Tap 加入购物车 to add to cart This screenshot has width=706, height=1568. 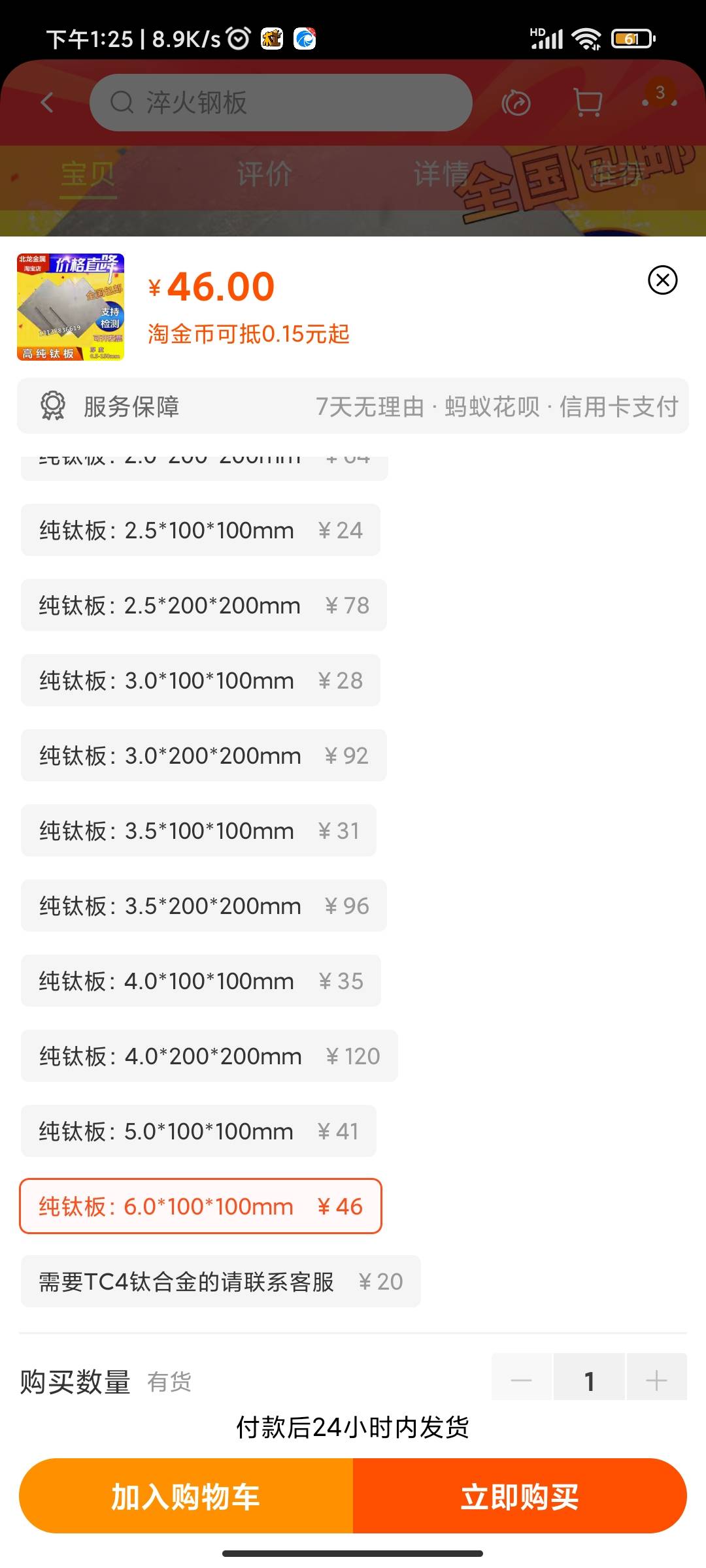[186, 1496]
